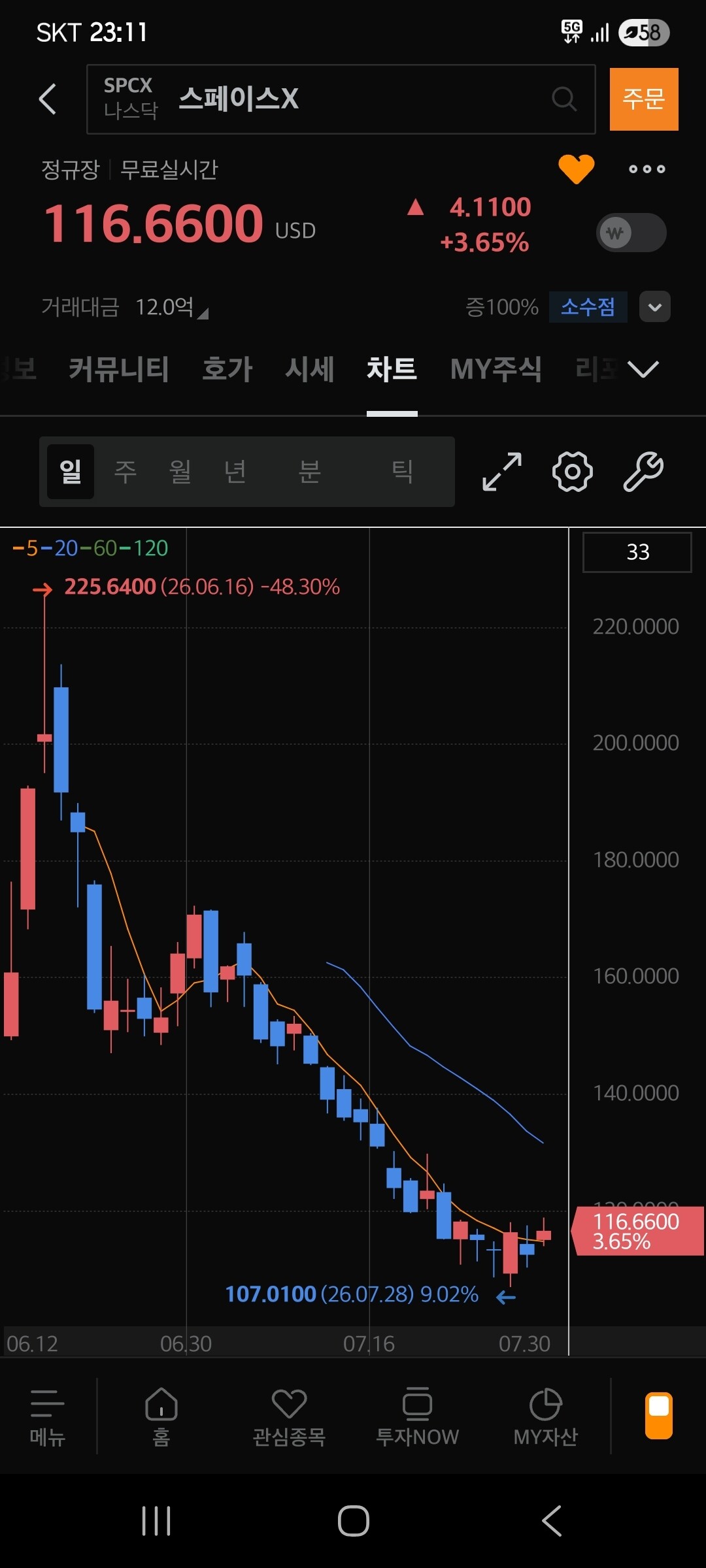
Task: Switch to the 시세 tab
Action: (309, 369)
